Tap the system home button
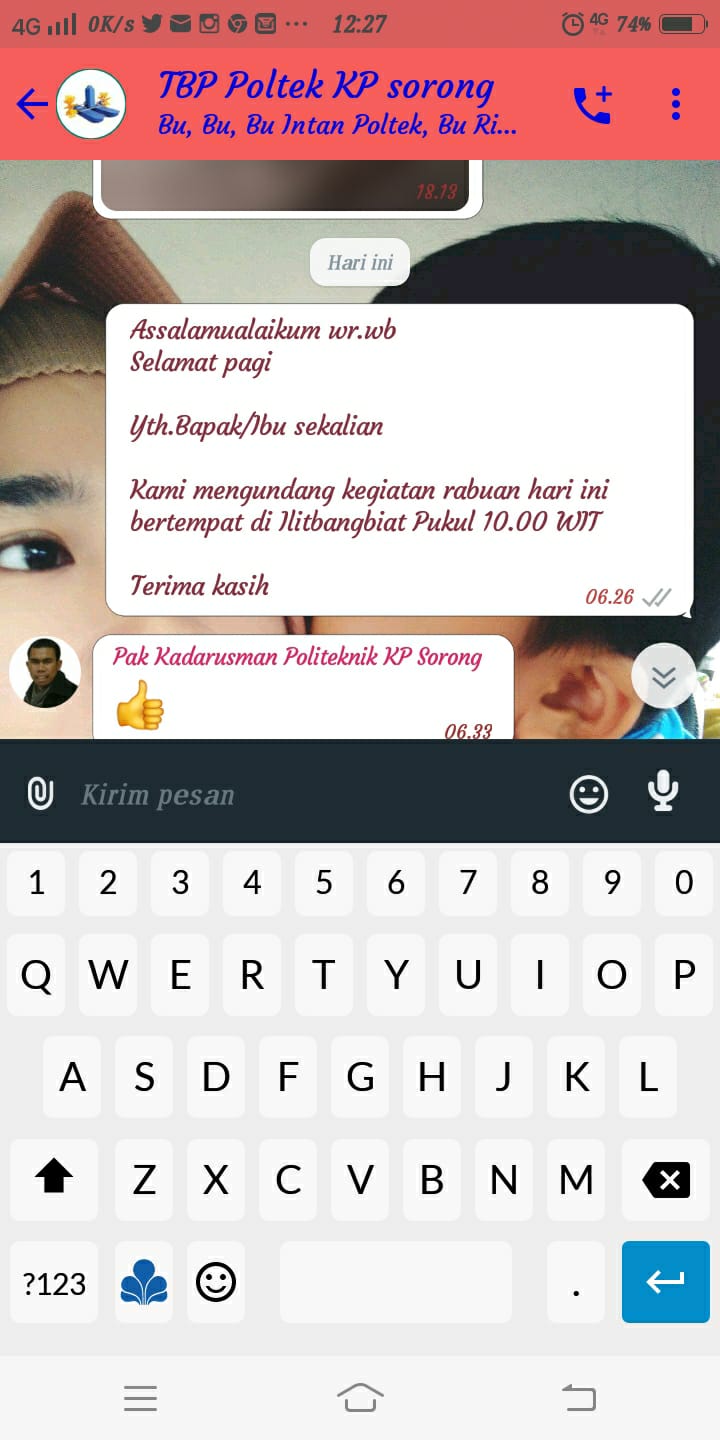 click(360, 1397)
